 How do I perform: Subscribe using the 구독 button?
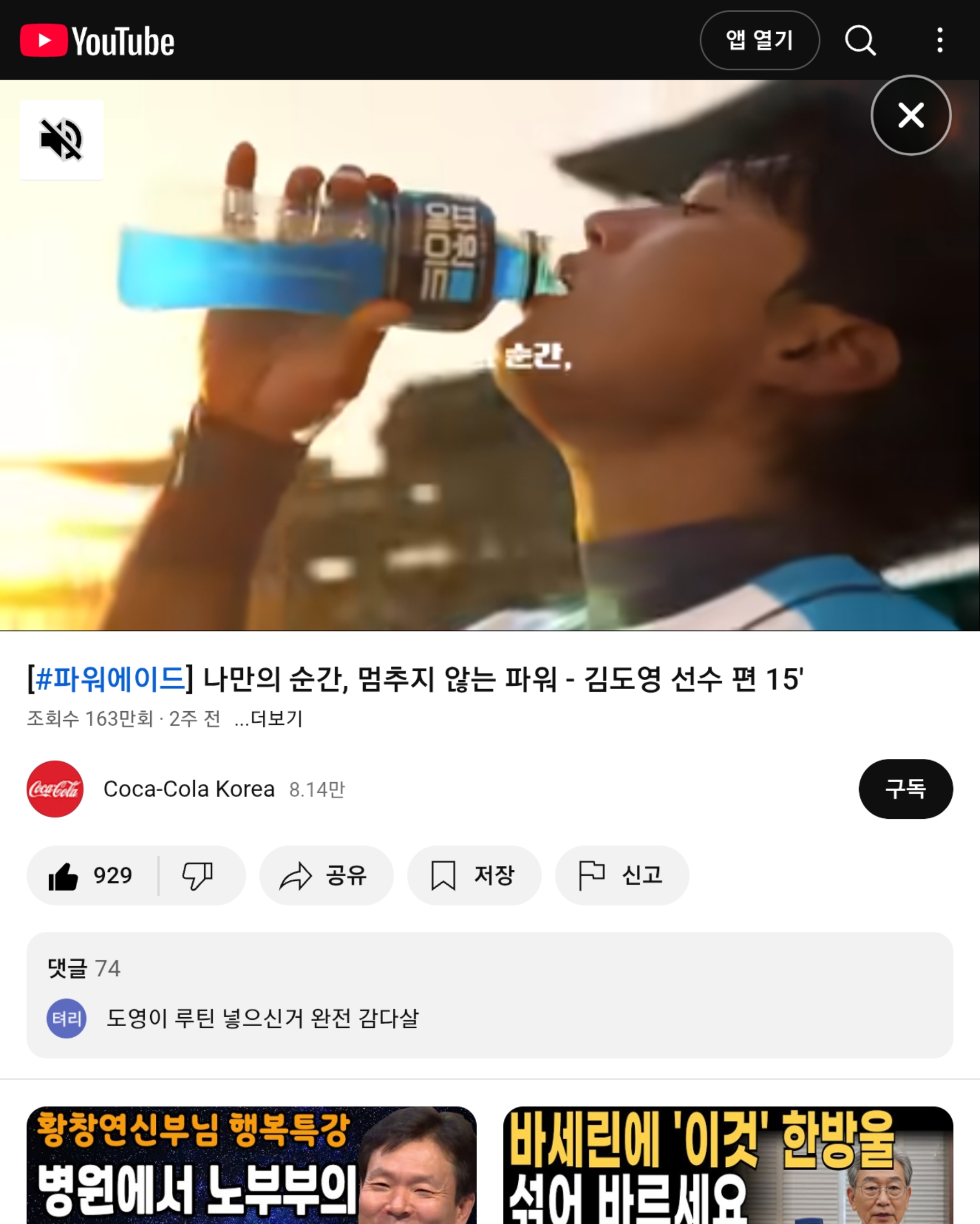905,789
